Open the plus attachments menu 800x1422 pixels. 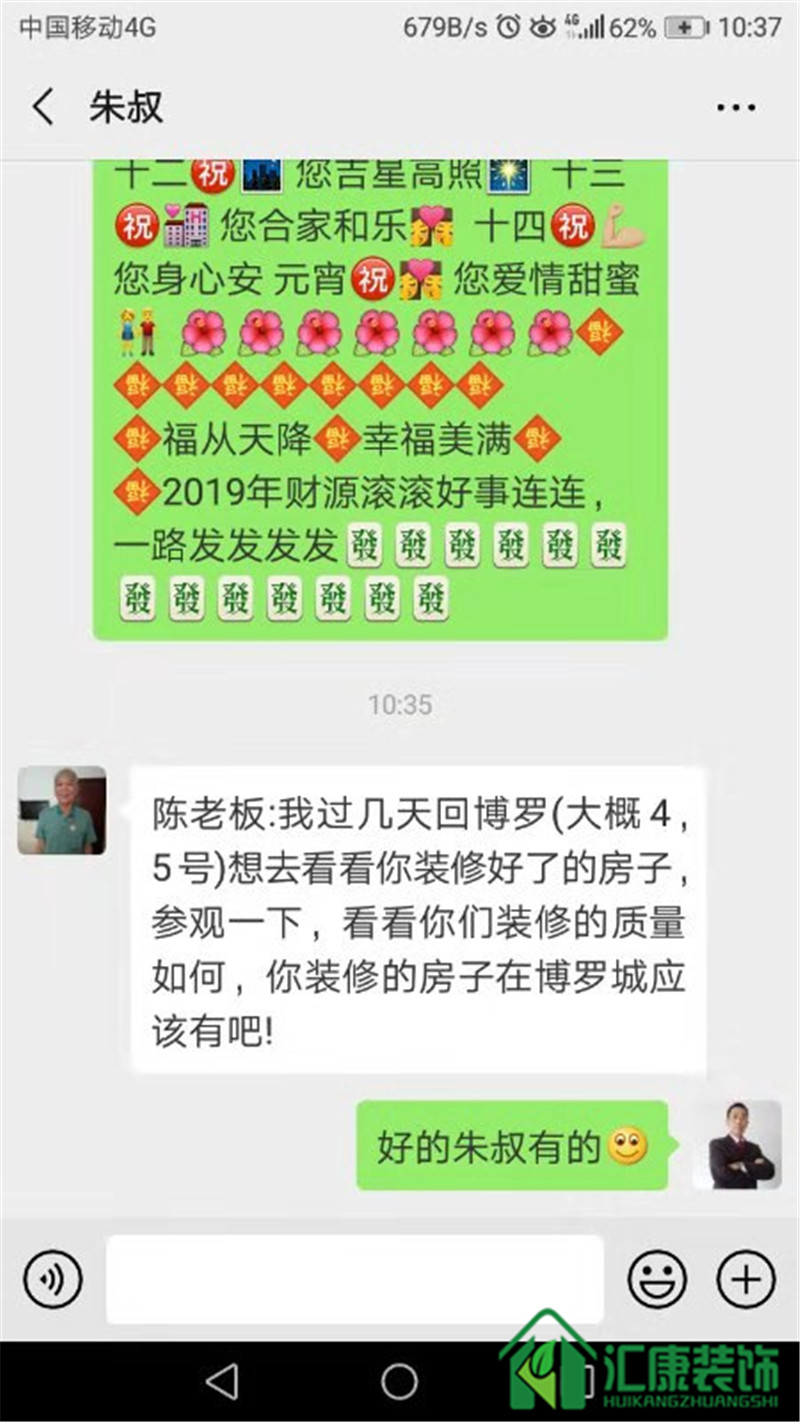pos(746,1279)
